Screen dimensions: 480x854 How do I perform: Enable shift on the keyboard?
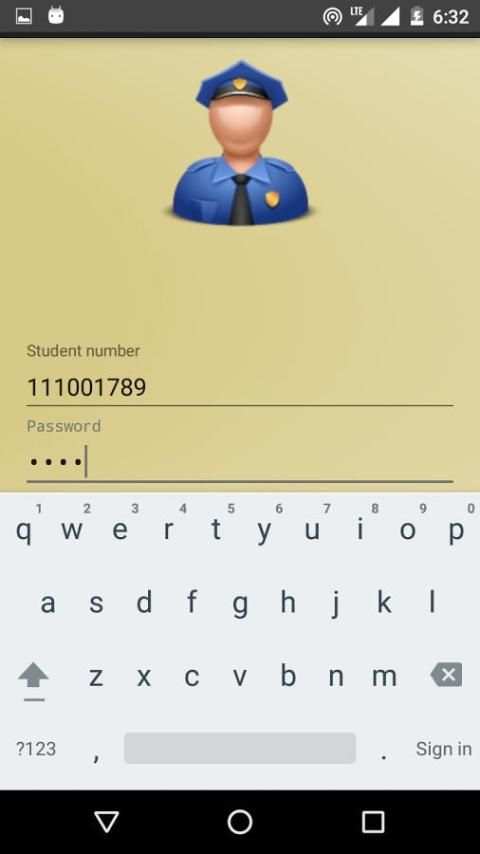point(33,677)
